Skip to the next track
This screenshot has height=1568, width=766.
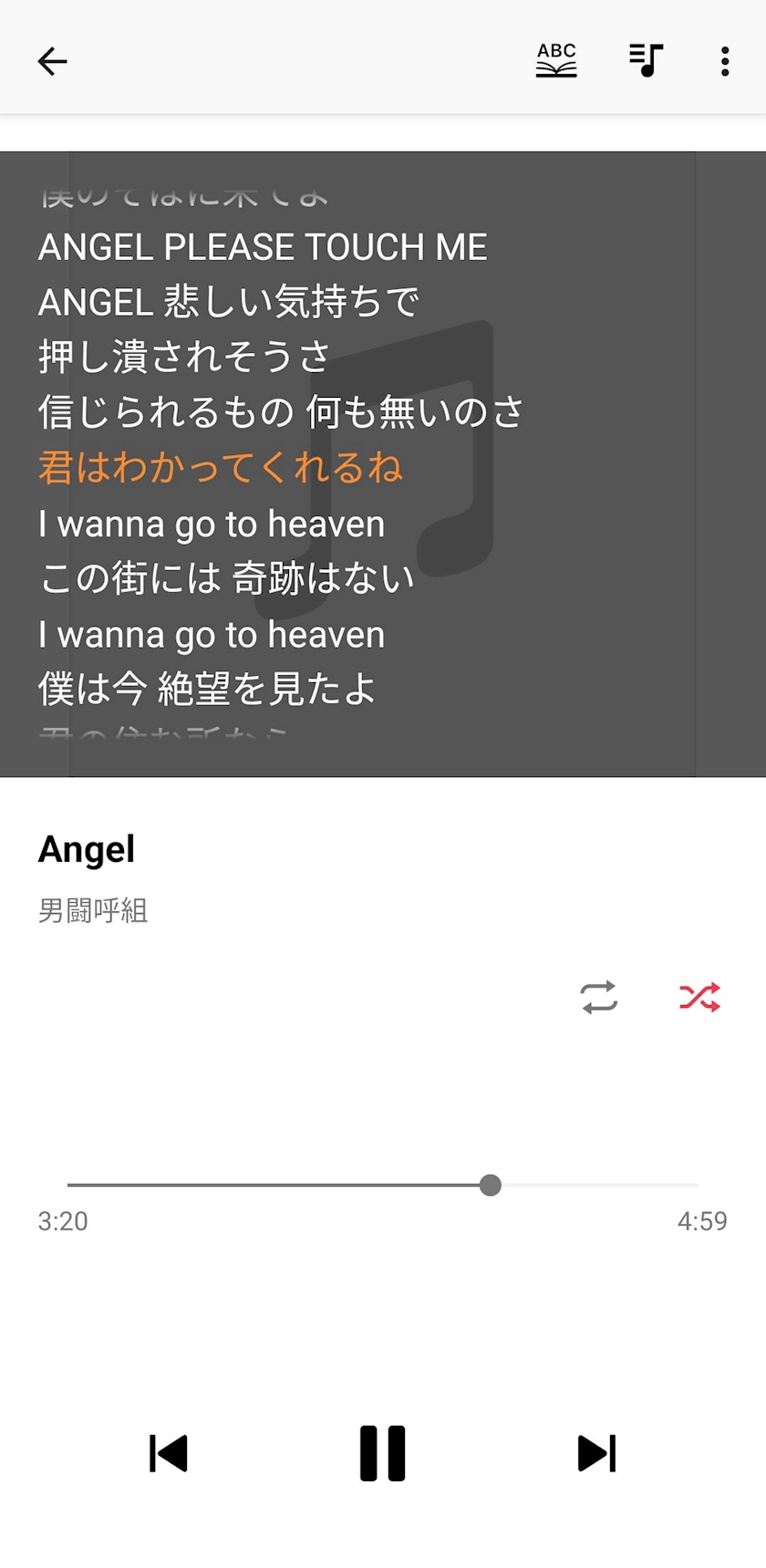point(597,1453)
